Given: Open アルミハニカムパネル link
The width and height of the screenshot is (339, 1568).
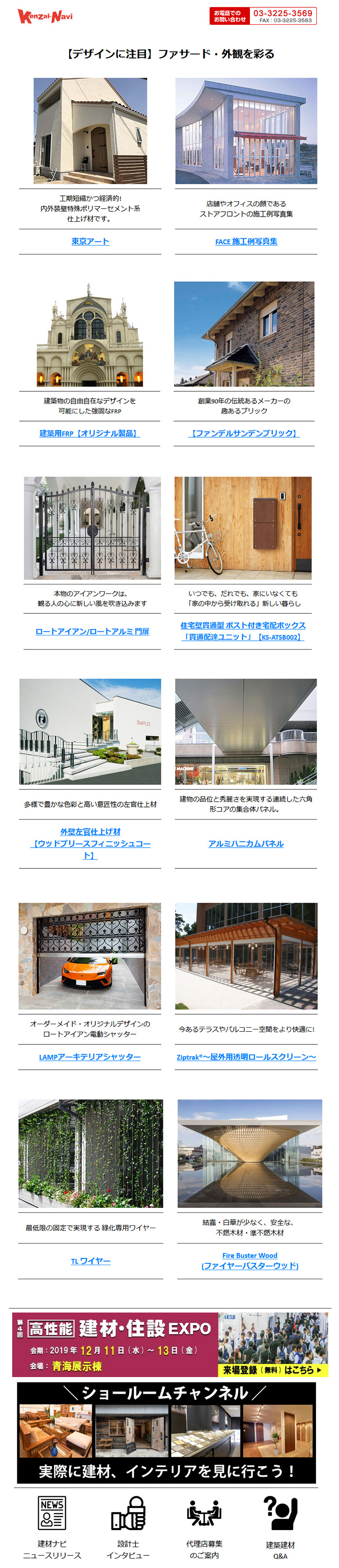Looking at the screenshot, I should (x=246, y=843).
